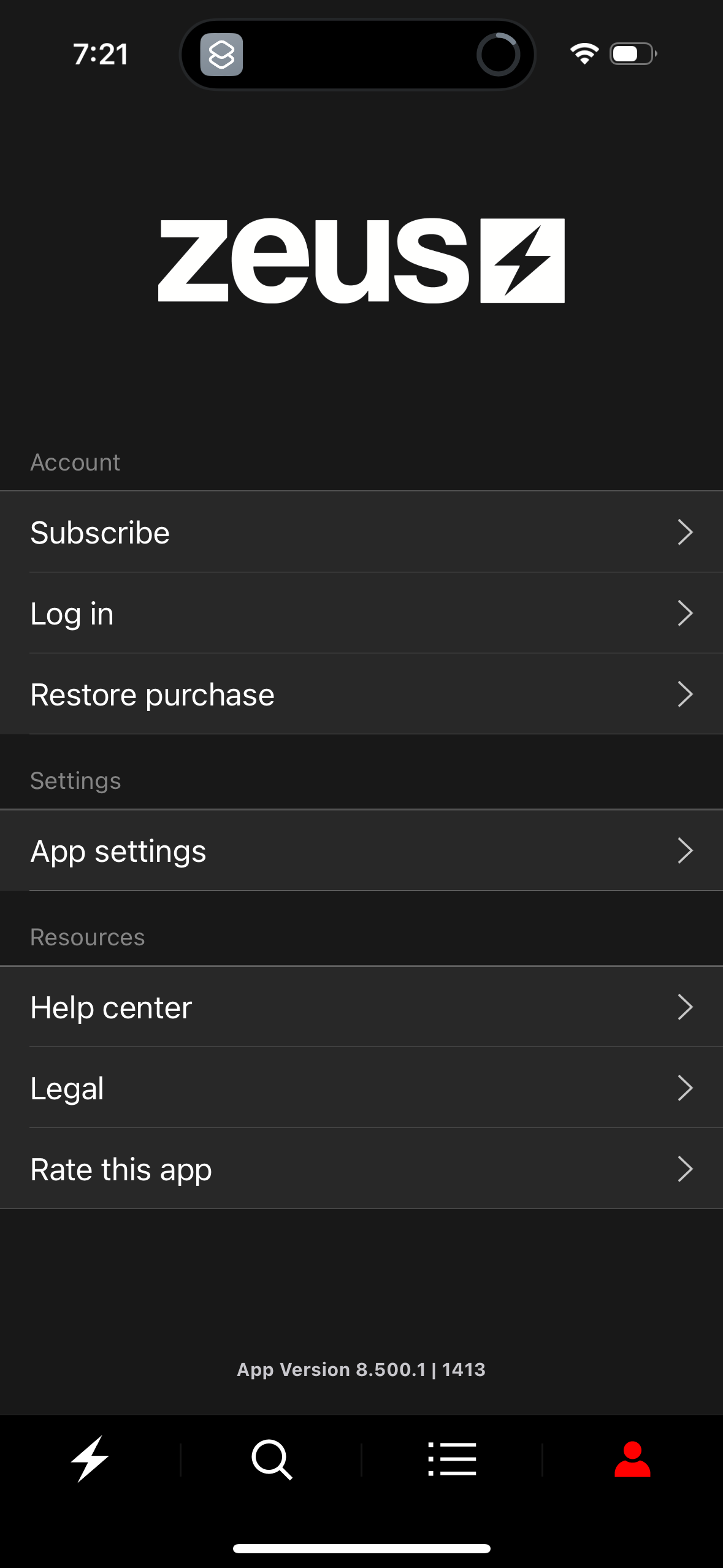
Task: Tap the Wi-Fi indicator in status bar
Action: [583, 54]
